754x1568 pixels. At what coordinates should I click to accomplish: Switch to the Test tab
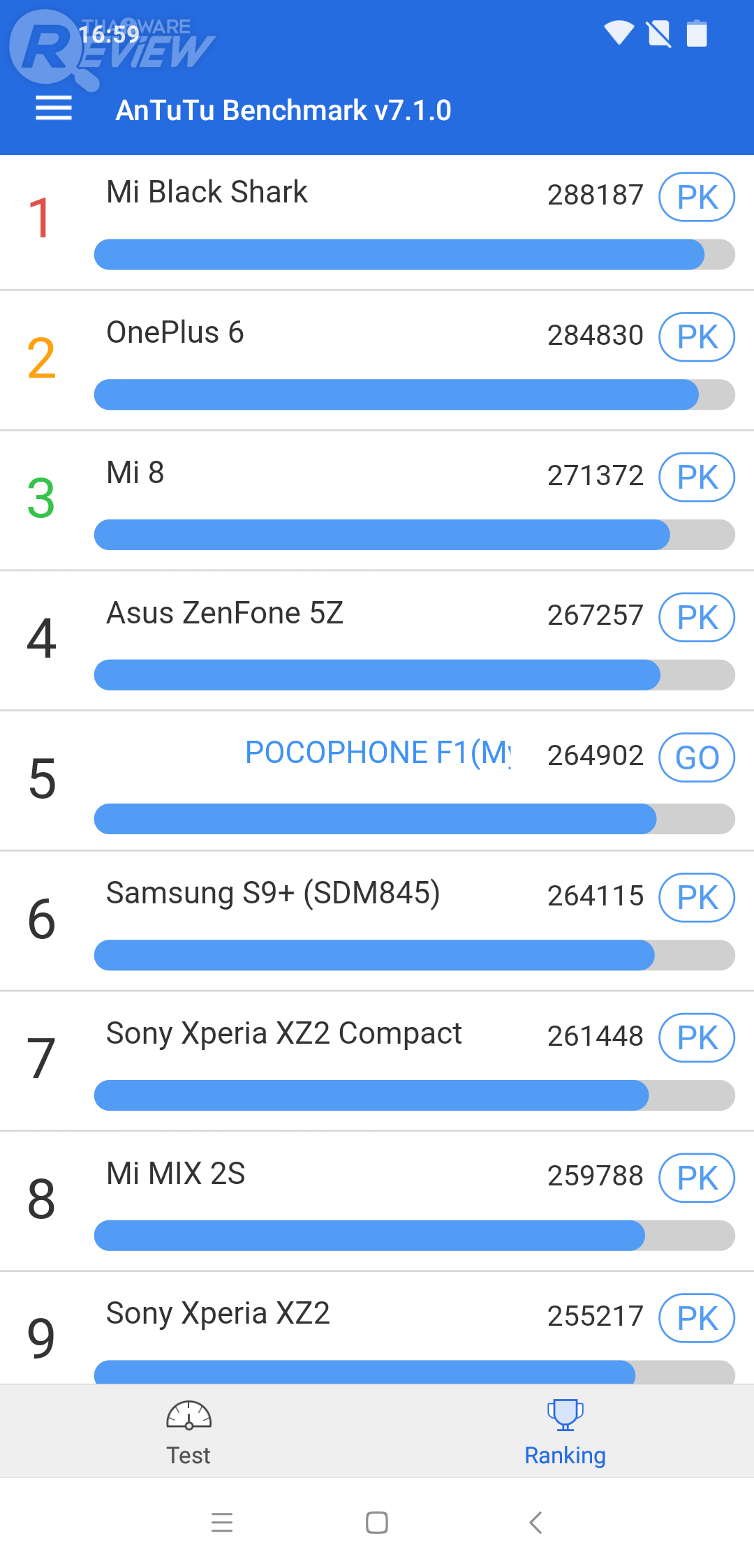coord(188,1433)
